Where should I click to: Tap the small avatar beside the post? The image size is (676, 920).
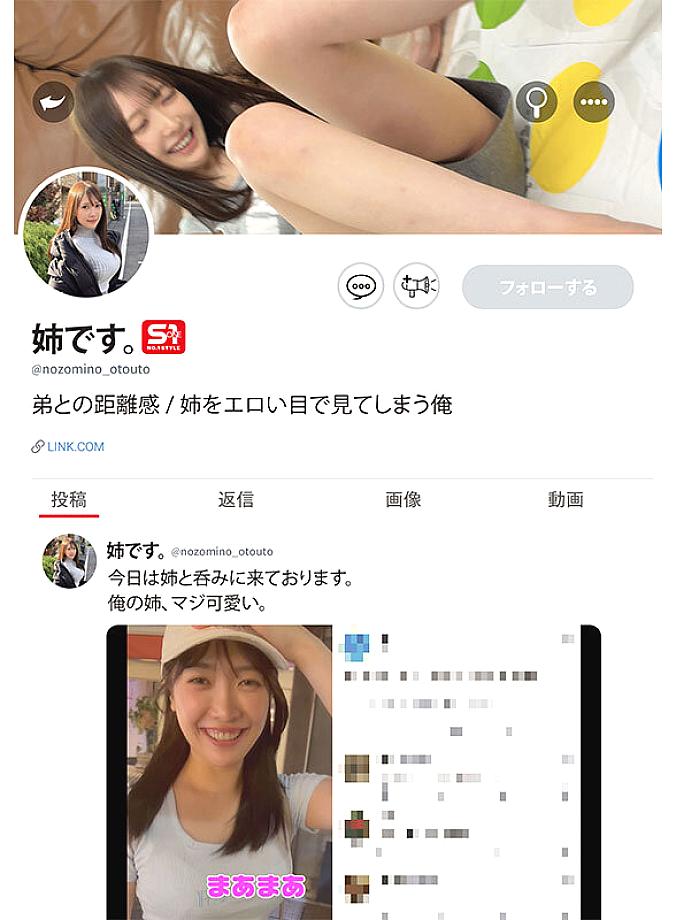[69, 561]
